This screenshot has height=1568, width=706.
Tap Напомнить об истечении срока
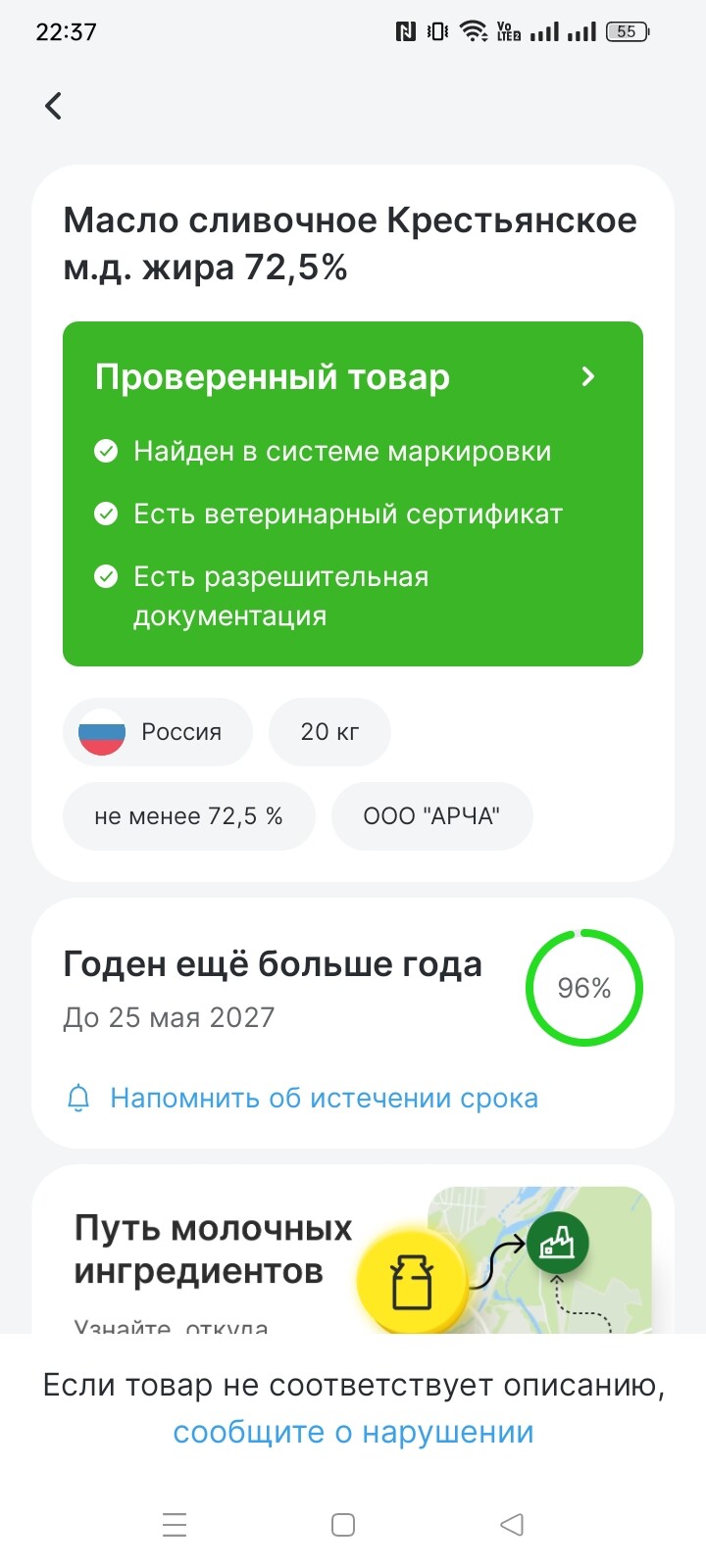point(324,1098)
